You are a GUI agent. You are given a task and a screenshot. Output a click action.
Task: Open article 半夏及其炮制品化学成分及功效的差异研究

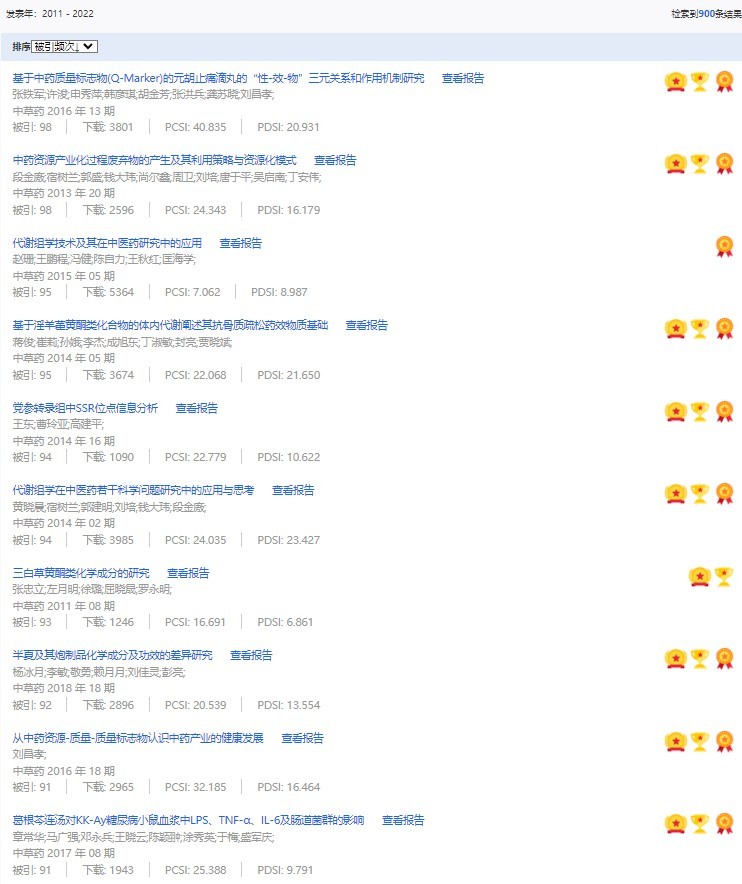point(112,655)
